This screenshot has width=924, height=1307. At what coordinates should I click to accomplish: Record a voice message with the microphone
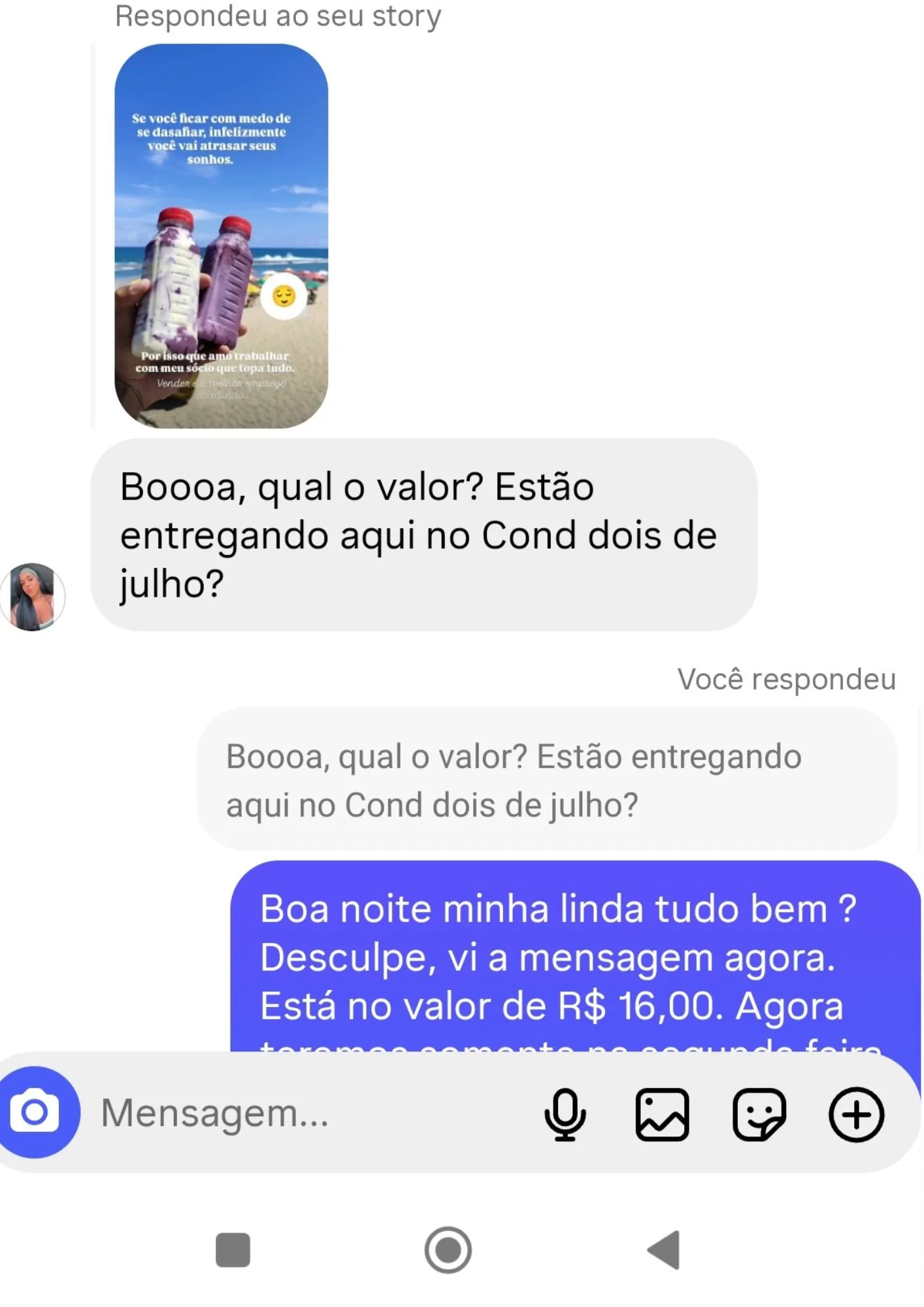(x=565, y=1114)
